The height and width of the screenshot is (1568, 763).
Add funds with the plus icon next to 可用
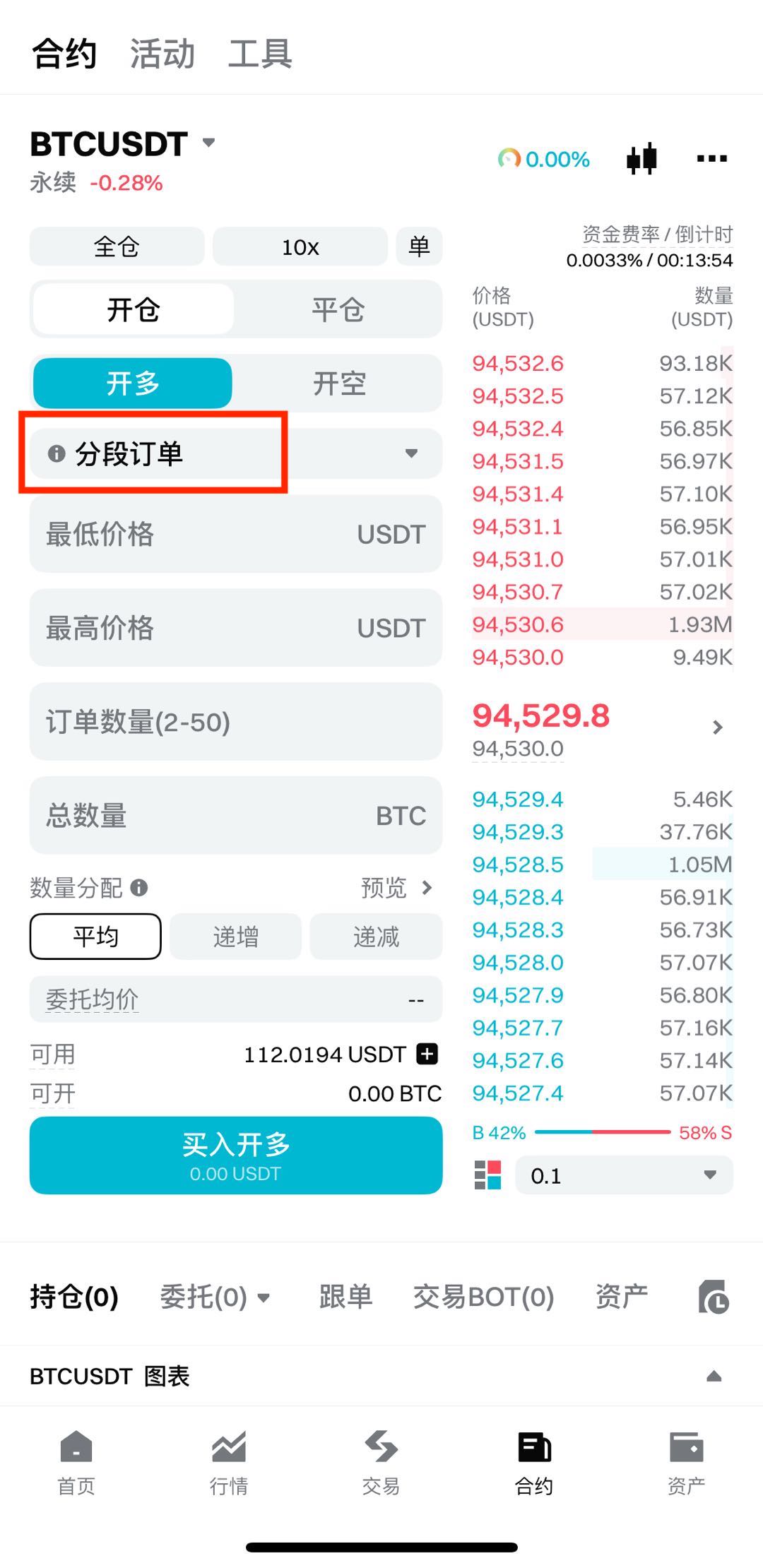click(427, 1054)
